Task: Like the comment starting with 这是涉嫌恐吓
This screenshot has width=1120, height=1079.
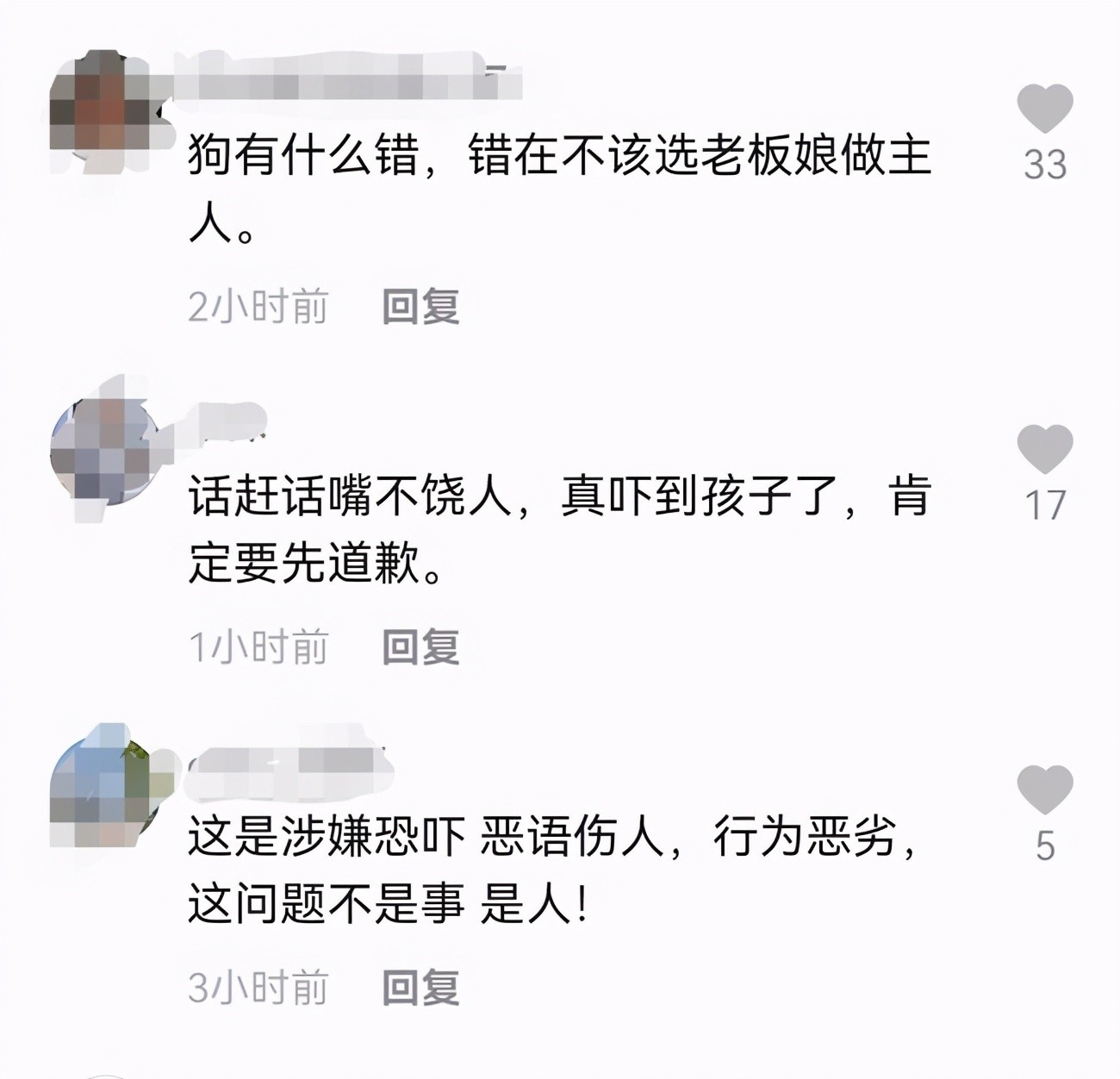Action: click(x=1044, y=789)
